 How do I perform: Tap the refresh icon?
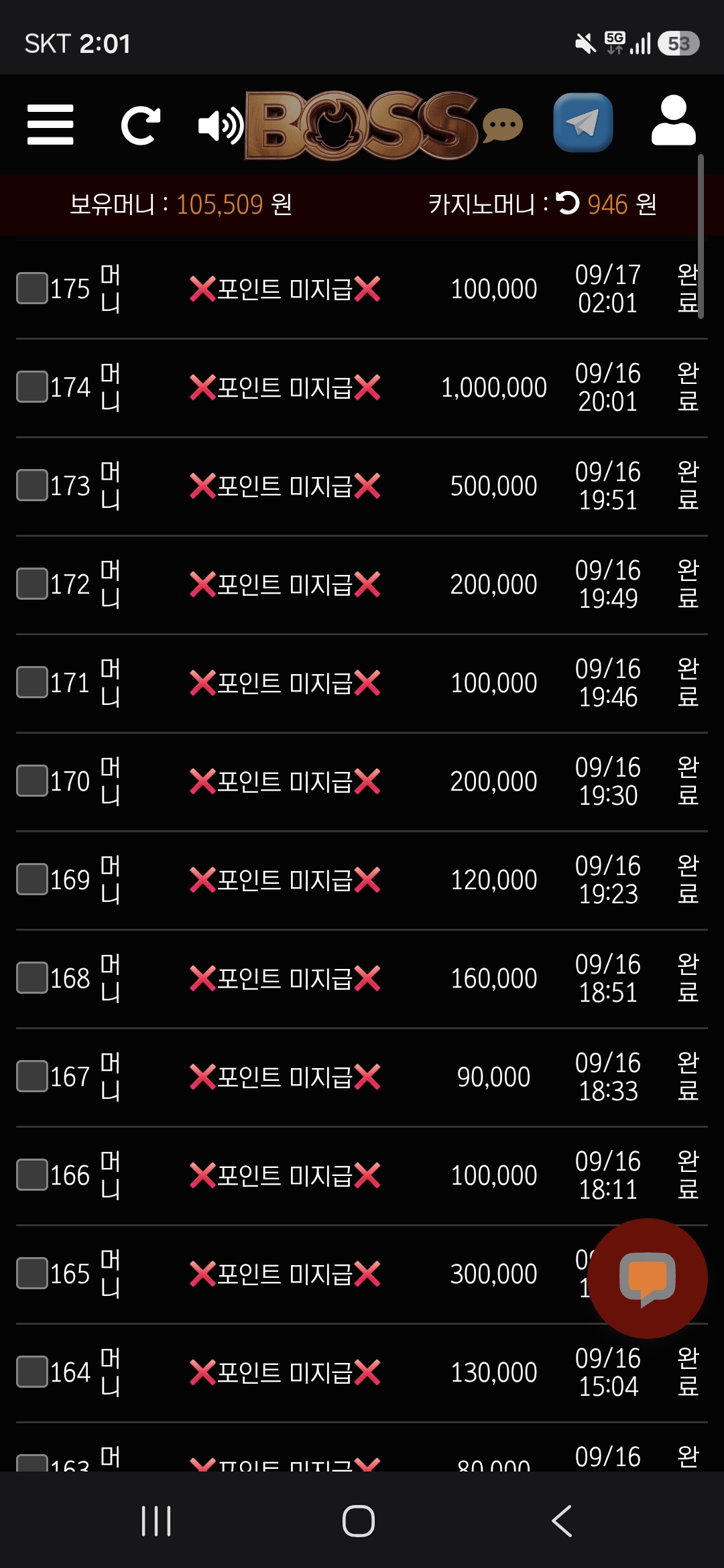(x=140, y=125)
